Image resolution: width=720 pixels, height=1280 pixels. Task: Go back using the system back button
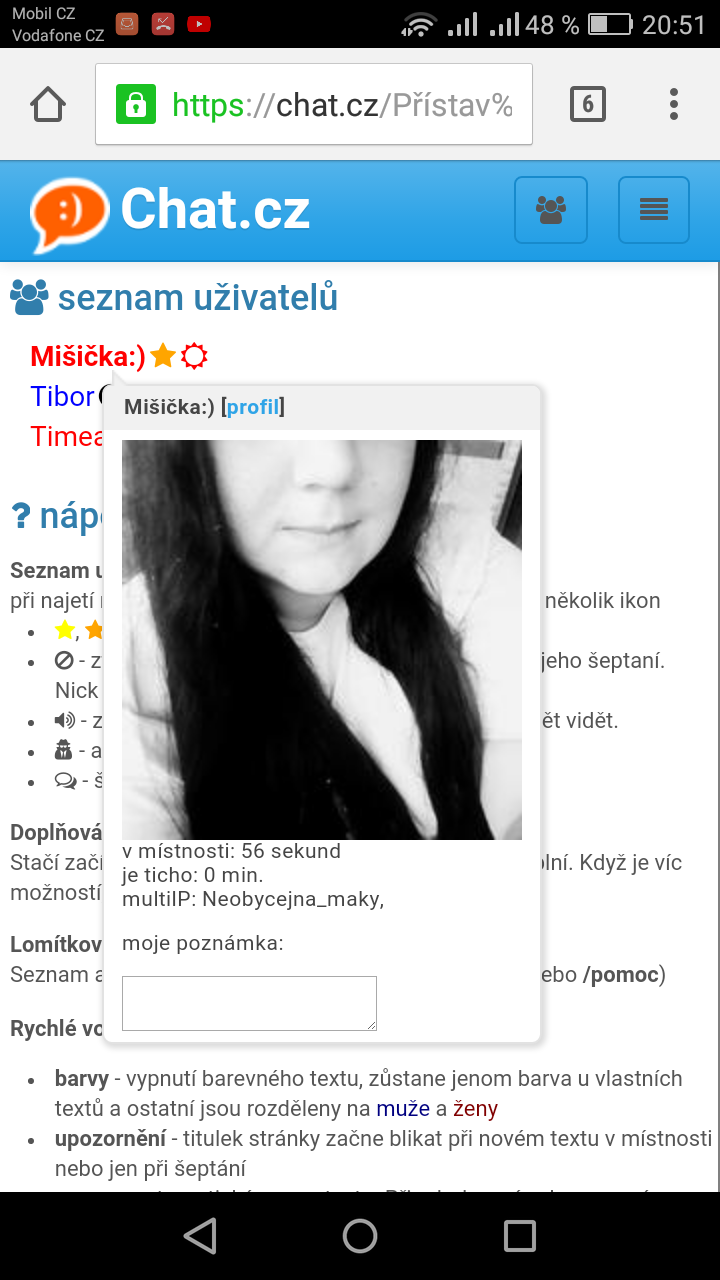pyautogui.click(x=200, y=1236)
